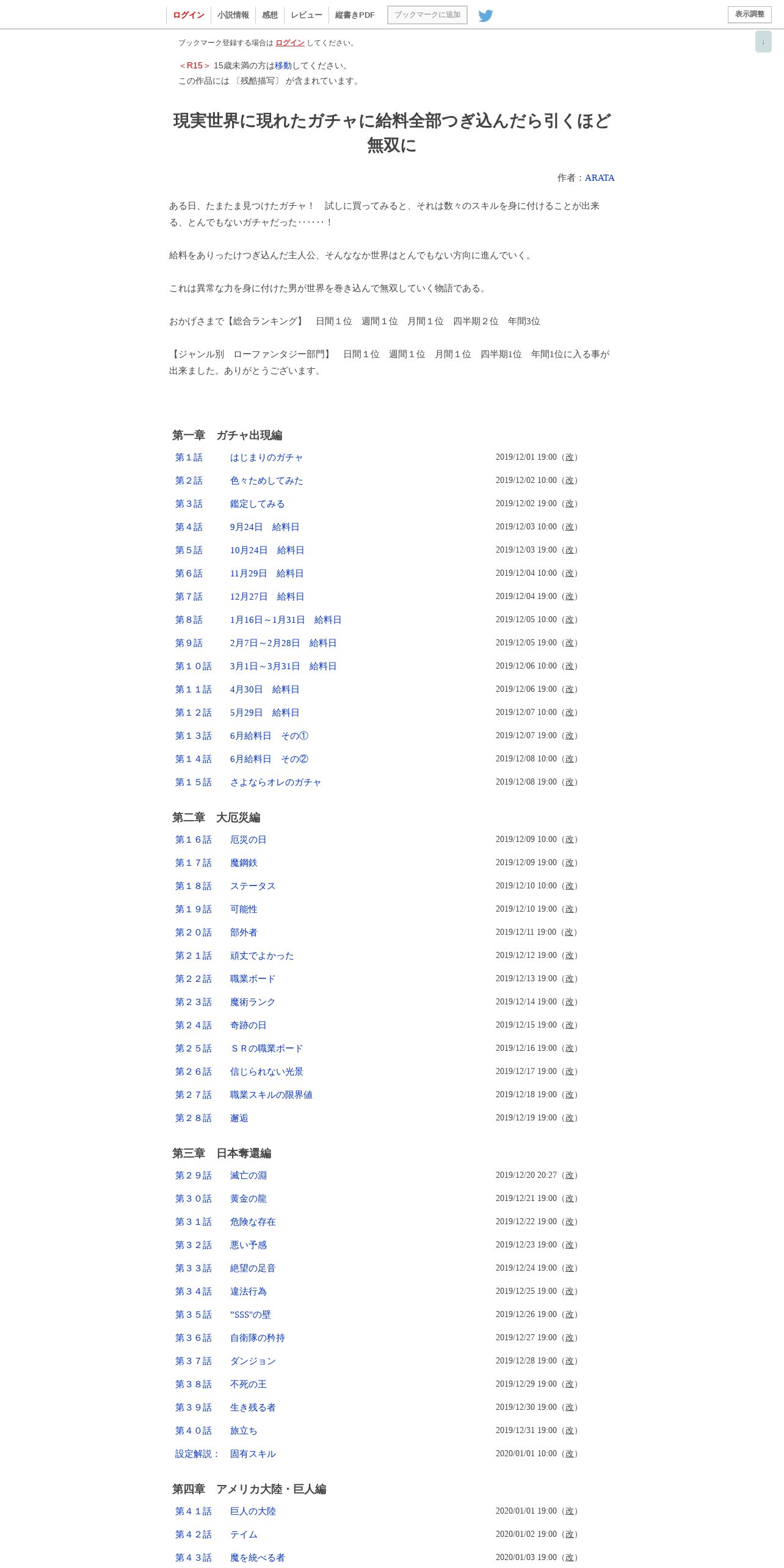Viewport: 784px width, 1568px height.
Task: Open 表示調整 settings
Action: [749, 14]
